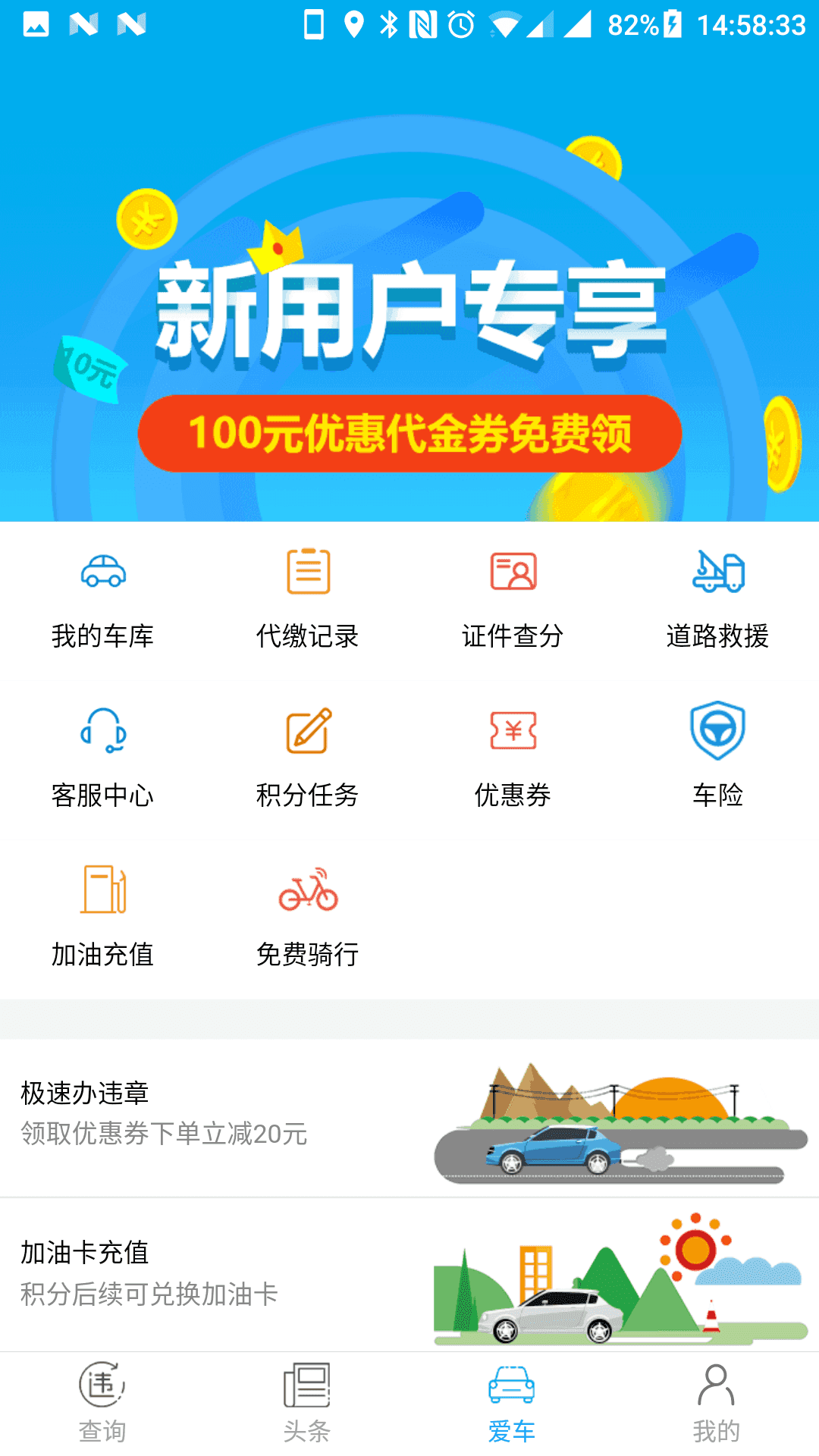Select 加油充值 fuel top-up
The width and height of the screenshot is (819, 1456).
[103, 916]
